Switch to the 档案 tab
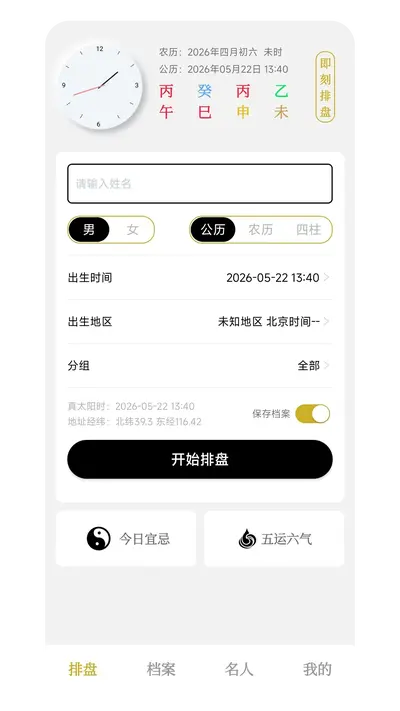The height and width of the screenshot is (711, 400). [x=161, y=669]
